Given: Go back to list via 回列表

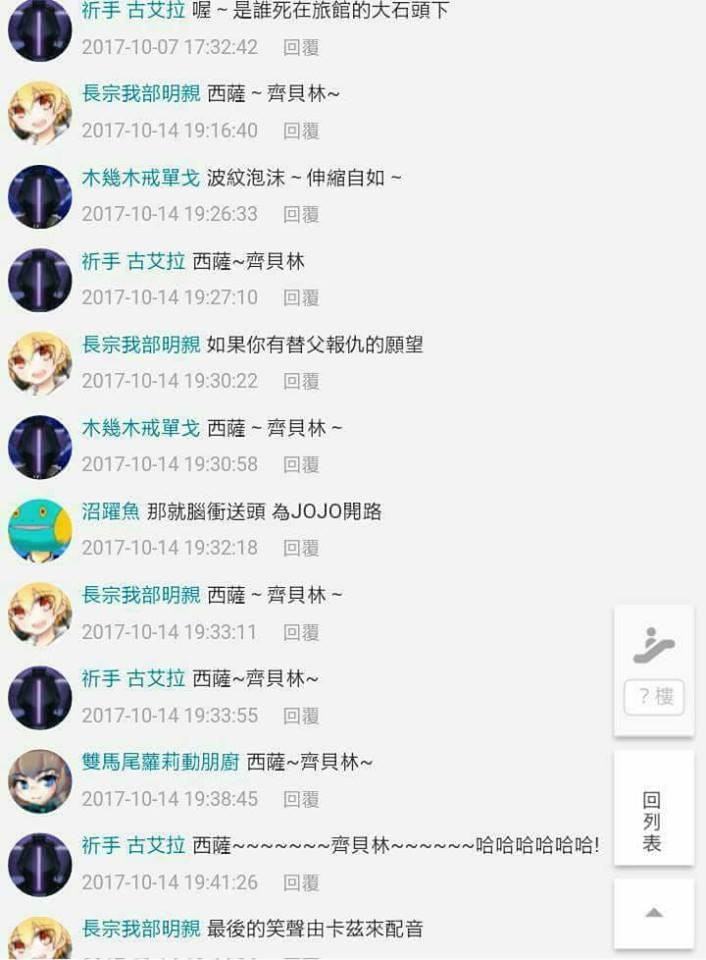Looking at the screenshot, I should point(652,822).
